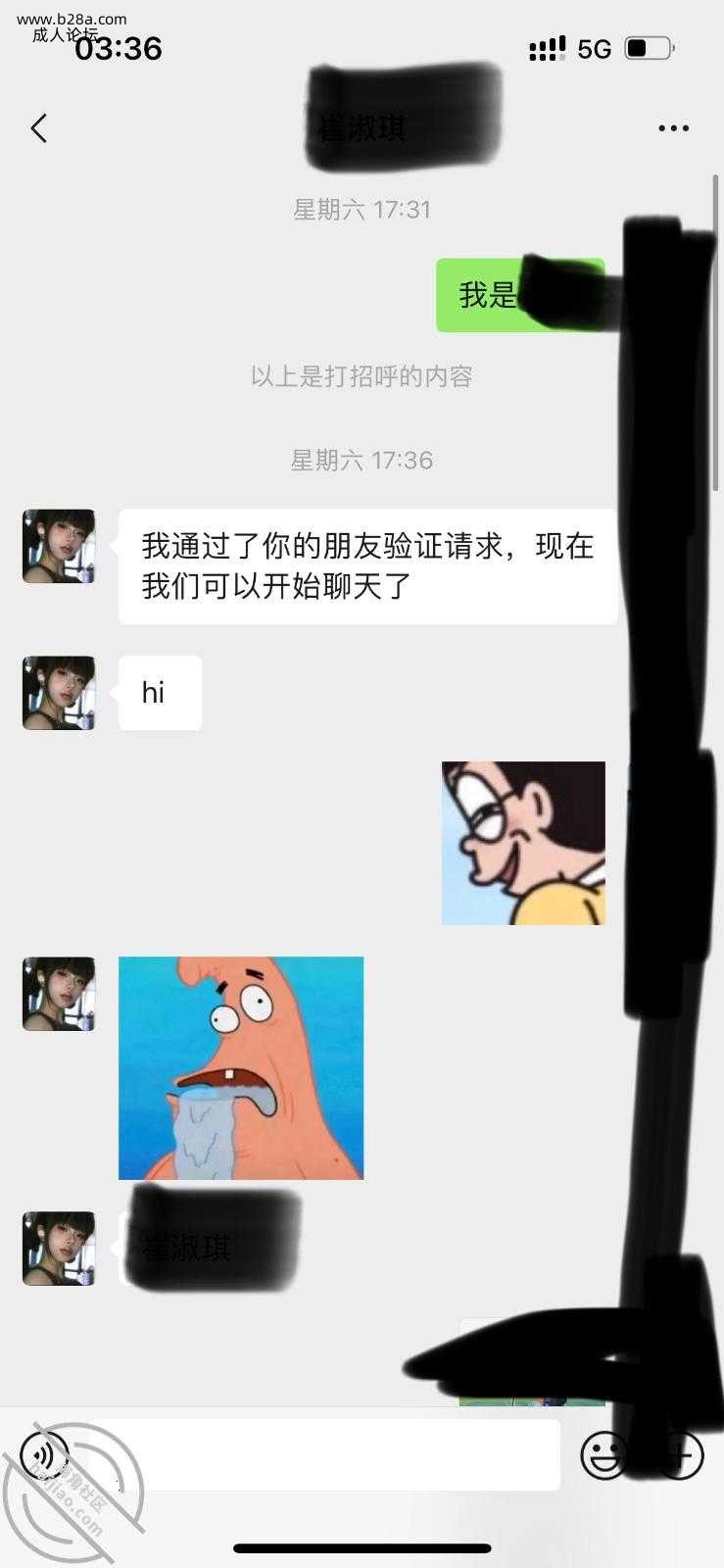Open contact avatar beside the hi message

[x=59, y=693]
